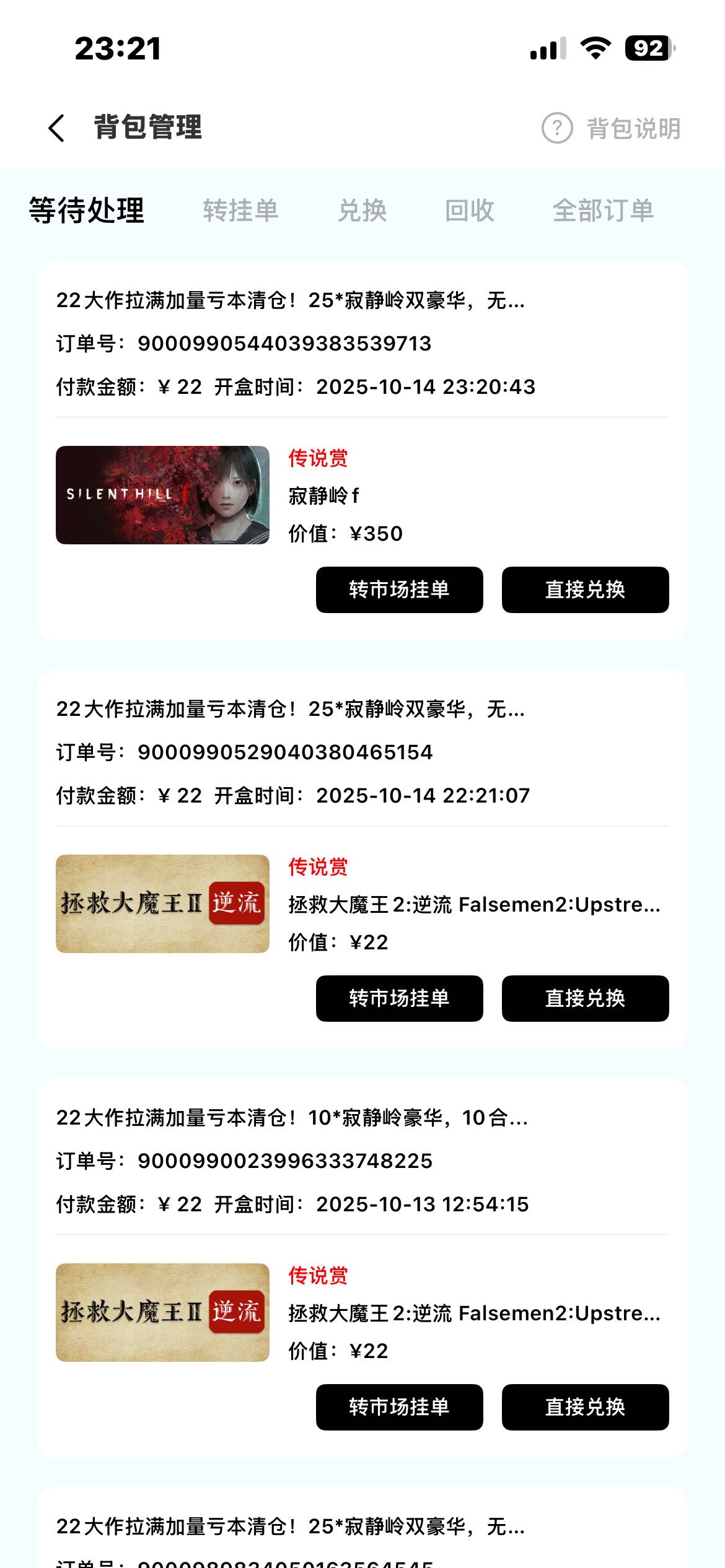The image size is (725, 1568).
Task: Switch to the 兑换 tab
Action: (x=362, y=211)
